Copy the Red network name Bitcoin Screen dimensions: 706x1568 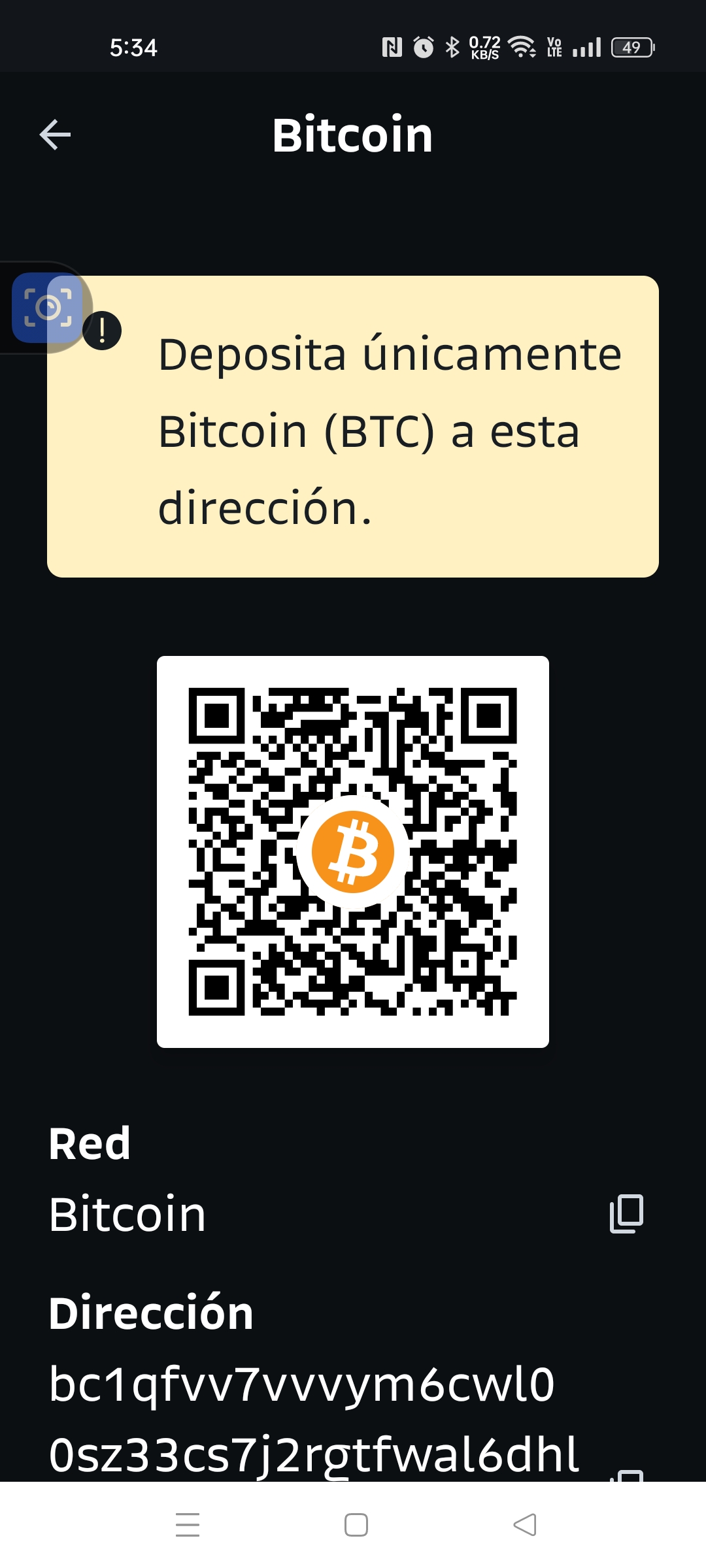626,1214
